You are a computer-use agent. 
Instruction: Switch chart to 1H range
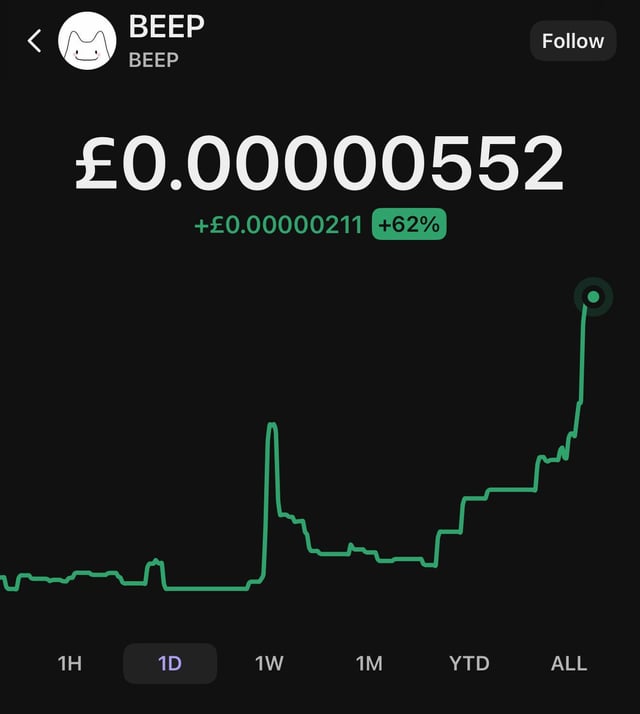pyautogui.click(x=70, y=663)
